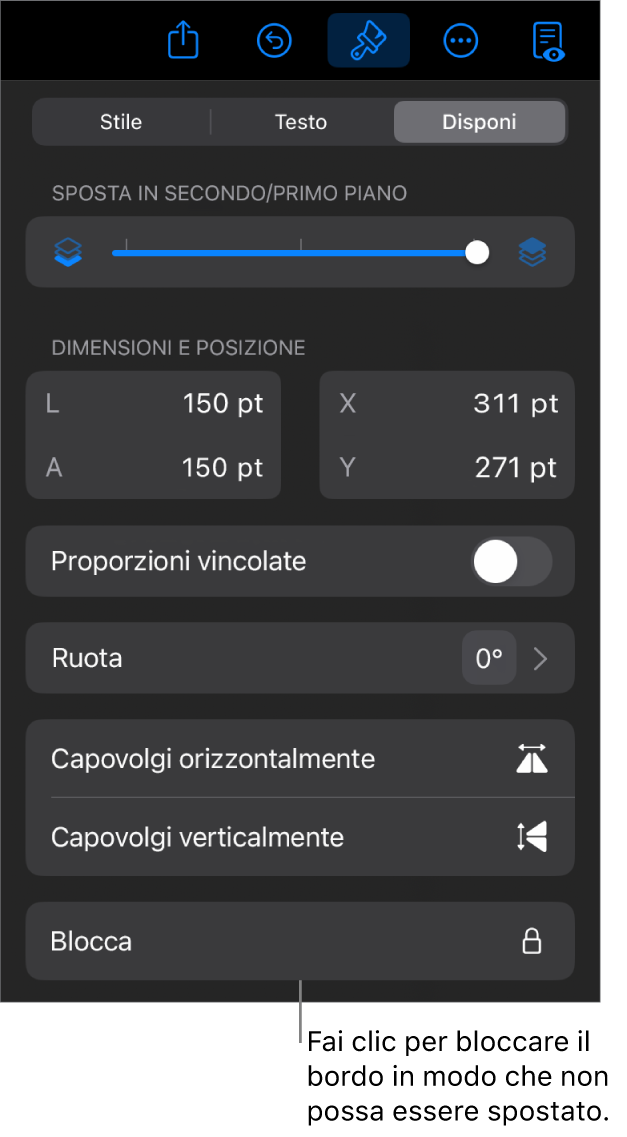Viewport: 627px width, 1137px height.
Task: Select the Disponi tab
Action: 479,122
